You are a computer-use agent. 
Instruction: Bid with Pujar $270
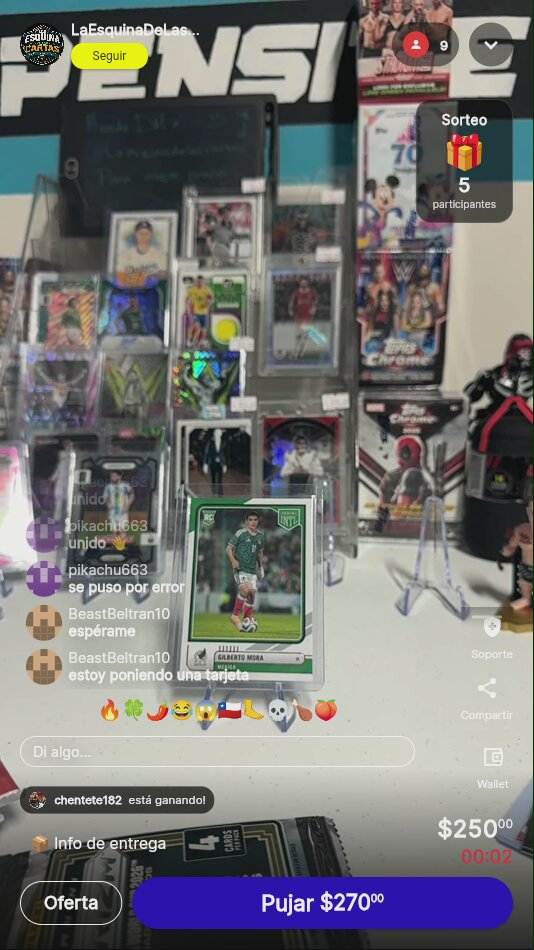[322, 903]
